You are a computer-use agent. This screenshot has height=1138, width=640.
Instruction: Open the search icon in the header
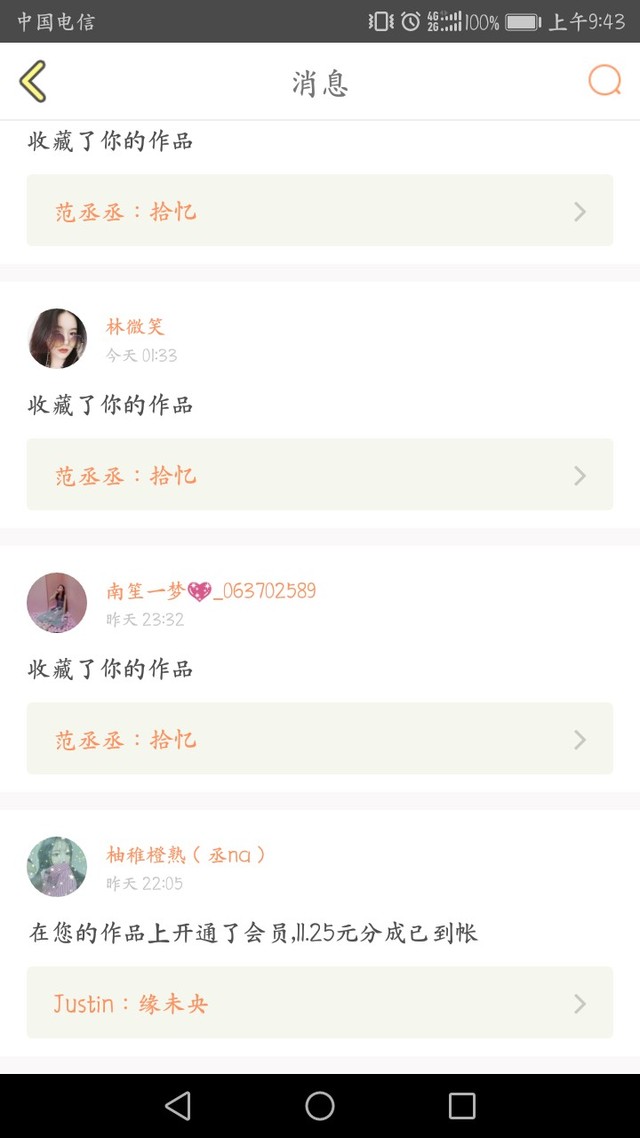click(604, 81)
